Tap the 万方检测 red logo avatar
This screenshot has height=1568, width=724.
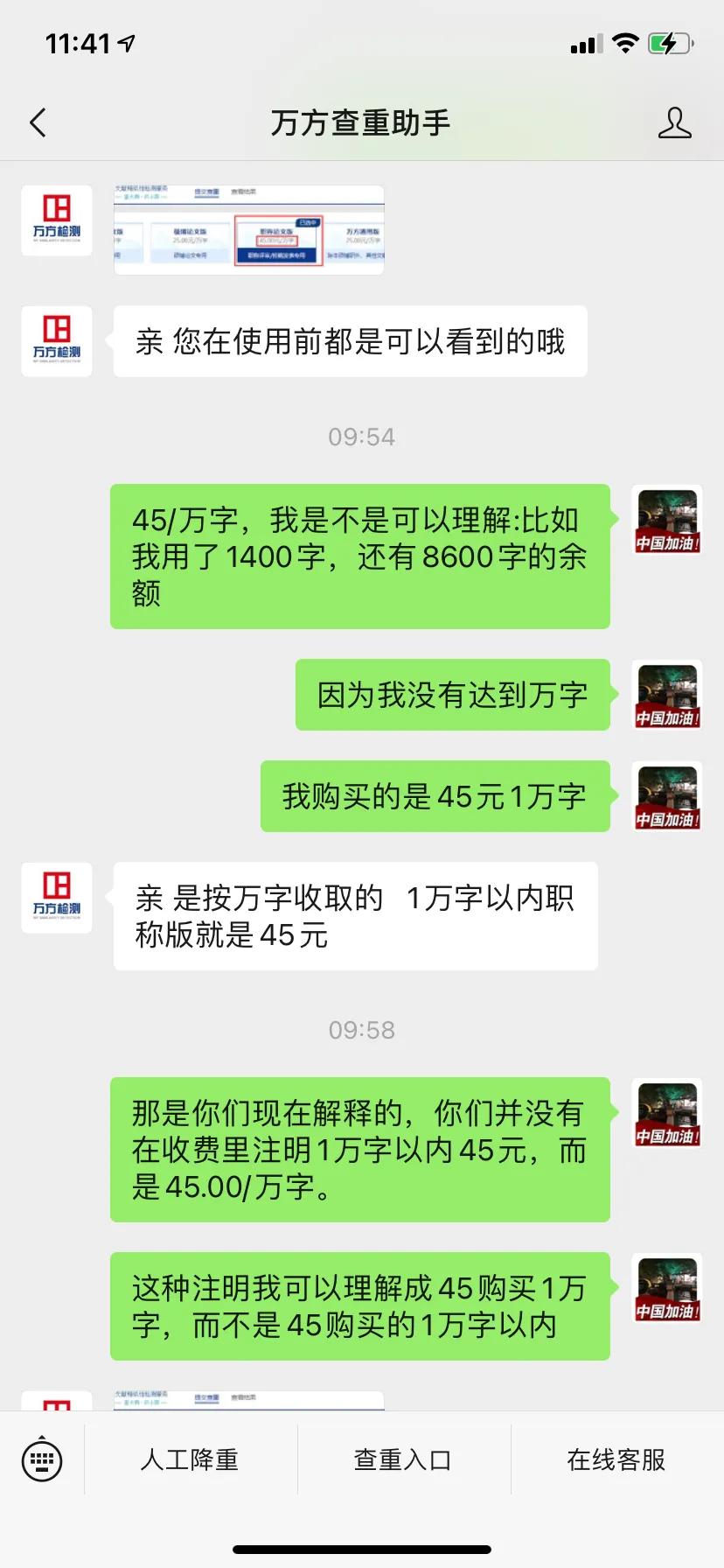point(56,341)
